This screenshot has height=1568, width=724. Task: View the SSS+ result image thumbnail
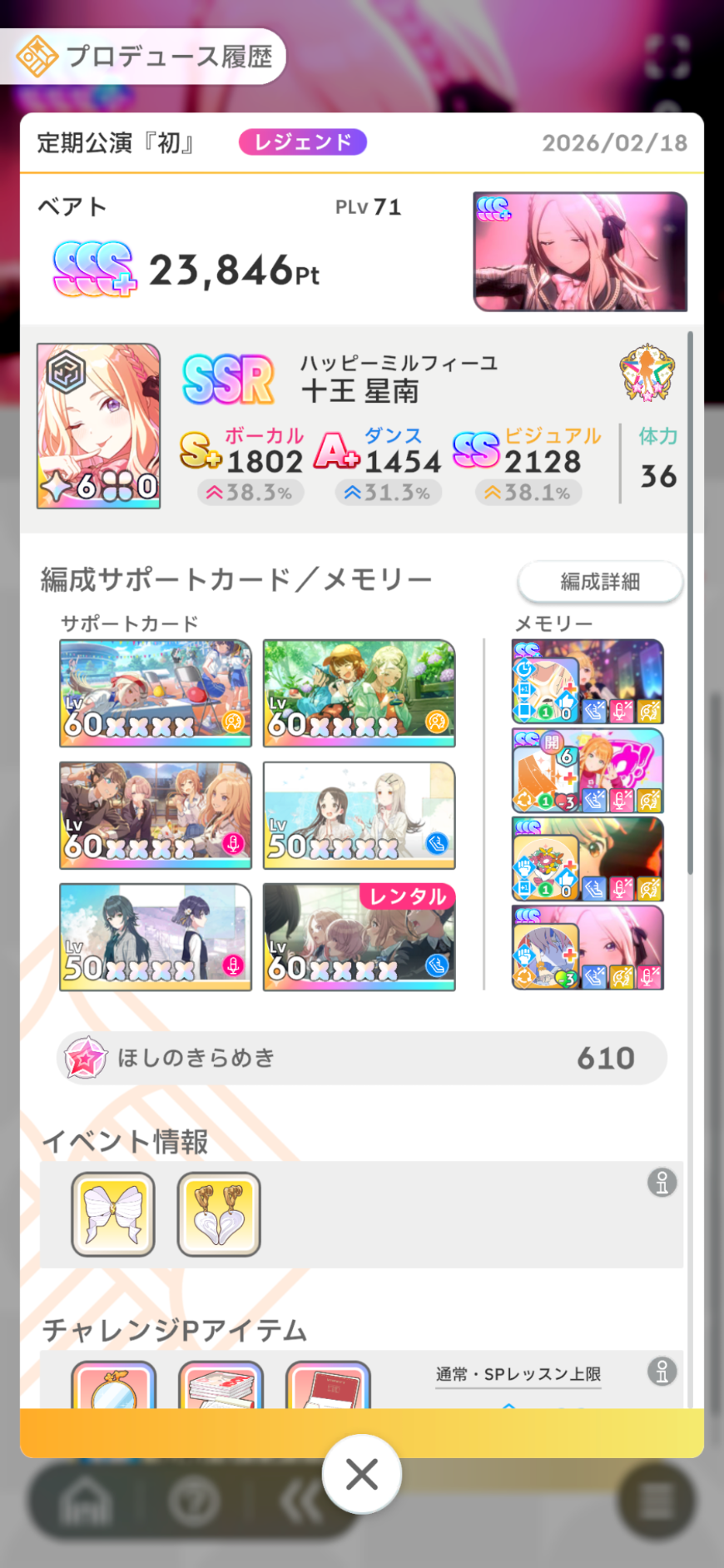[x=580, y=251]
